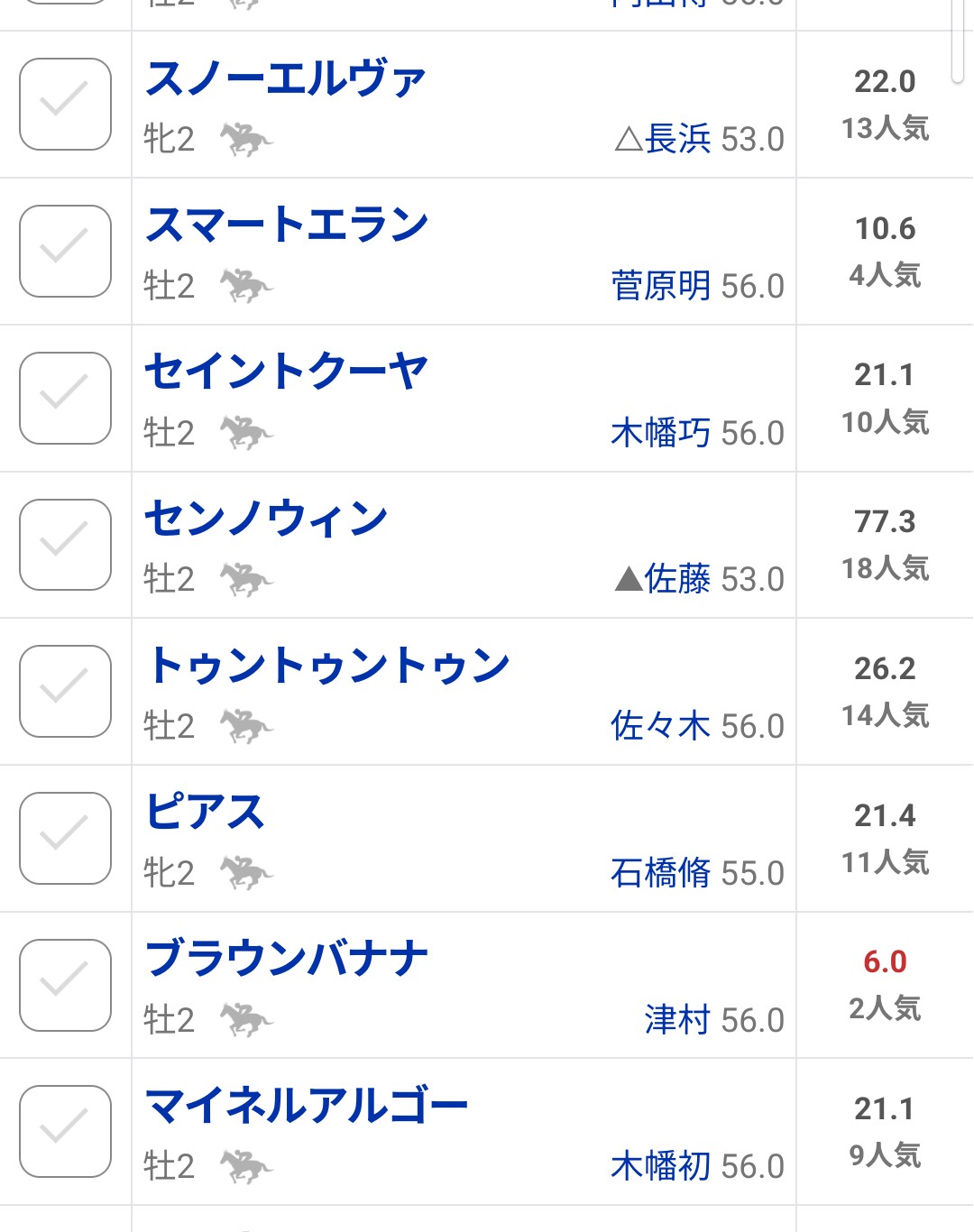Viewport: 974px width, 1232px height.
Task: Tick the セイントクーヤ checkbox
Action: click(65, 399)
